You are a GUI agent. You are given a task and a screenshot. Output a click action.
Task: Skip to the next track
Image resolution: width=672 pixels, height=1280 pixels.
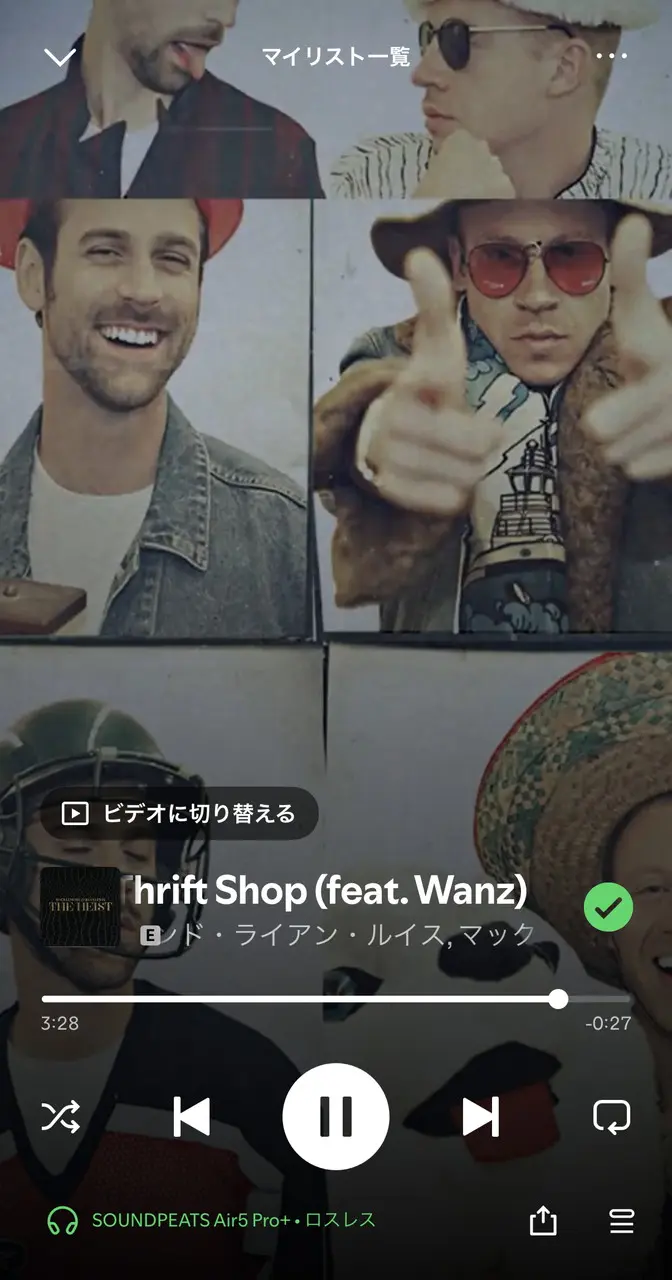click(481, 1116)
